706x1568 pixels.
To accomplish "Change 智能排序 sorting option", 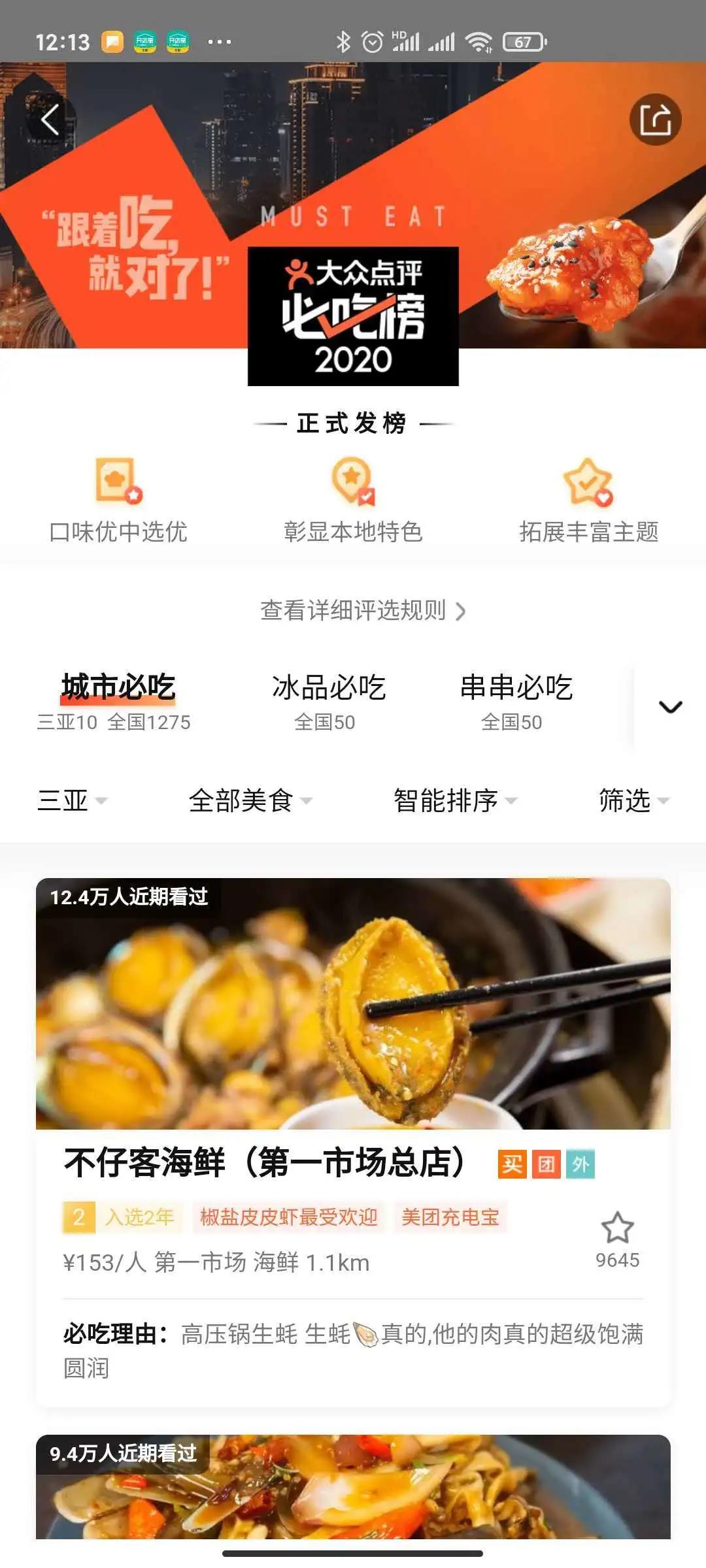I will (455, 800).
